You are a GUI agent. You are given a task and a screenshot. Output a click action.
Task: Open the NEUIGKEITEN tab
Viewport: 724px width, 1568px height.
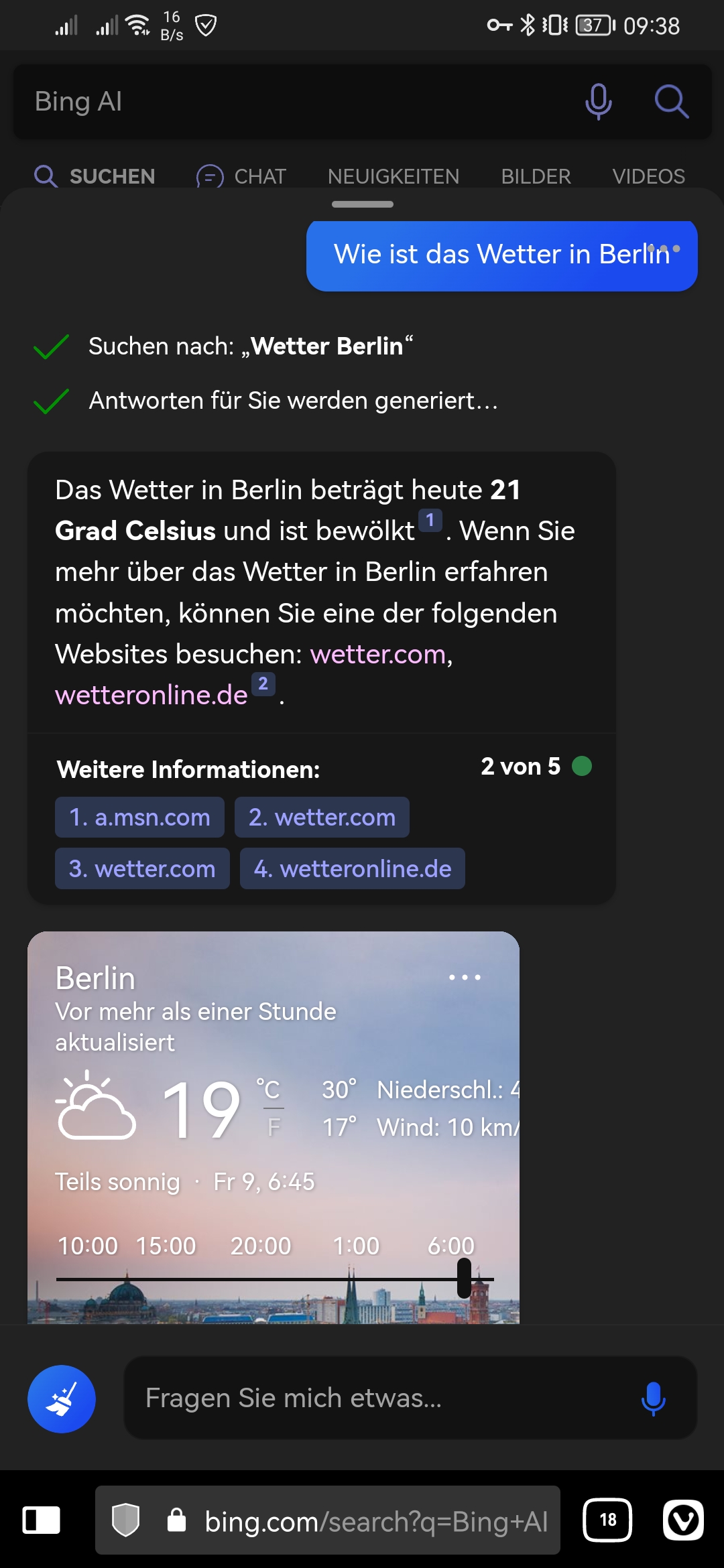point(394,176)
